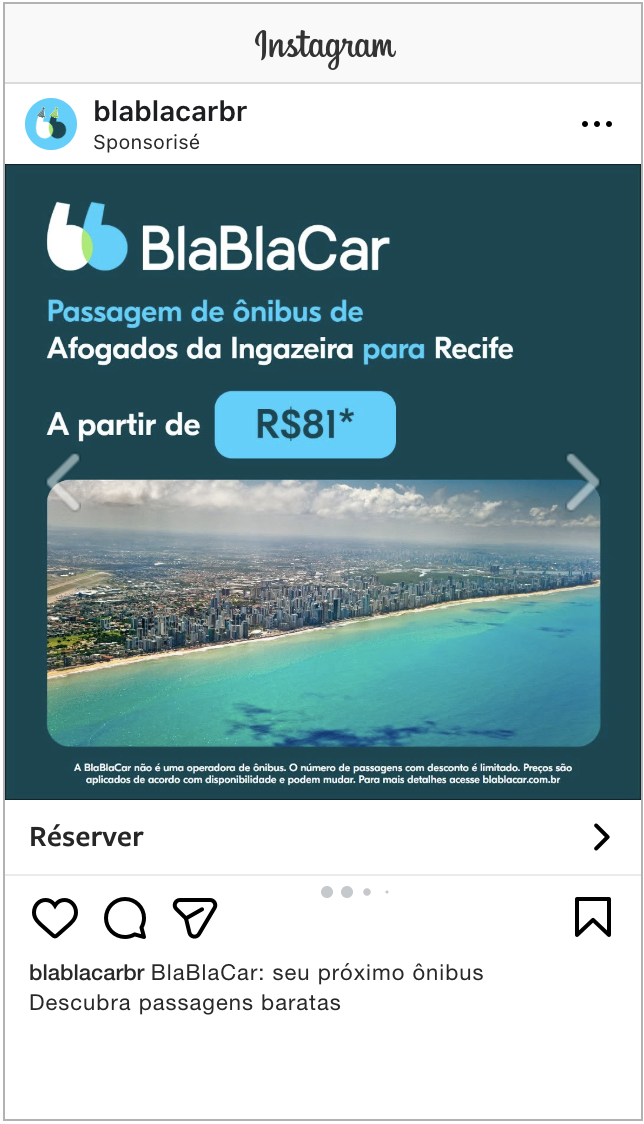Open the BlaBlaCar Recife ad image

point(323,610)
